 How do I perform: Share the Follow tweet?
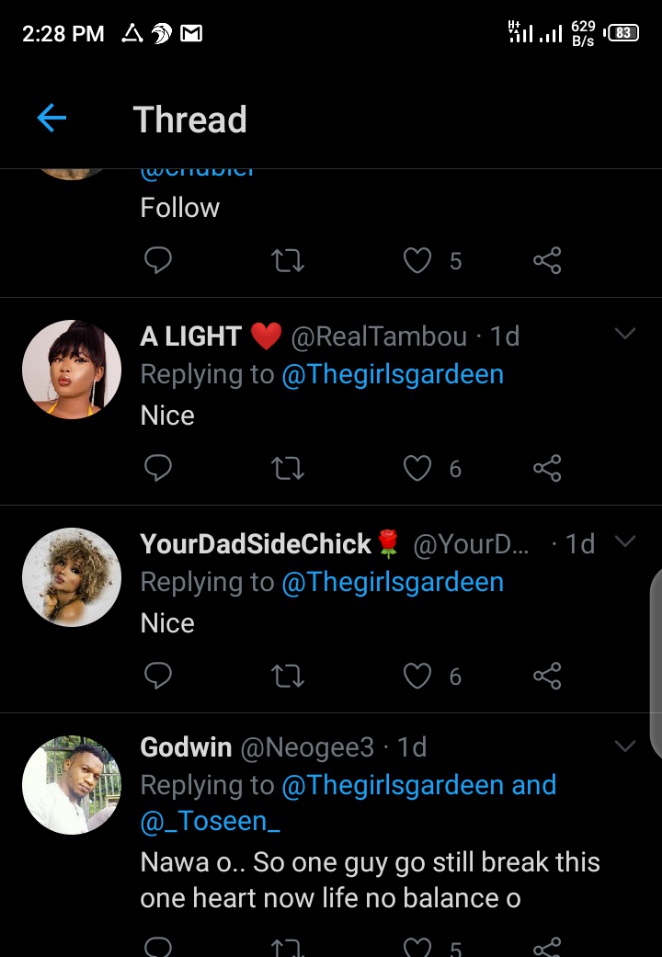point(547,261)
